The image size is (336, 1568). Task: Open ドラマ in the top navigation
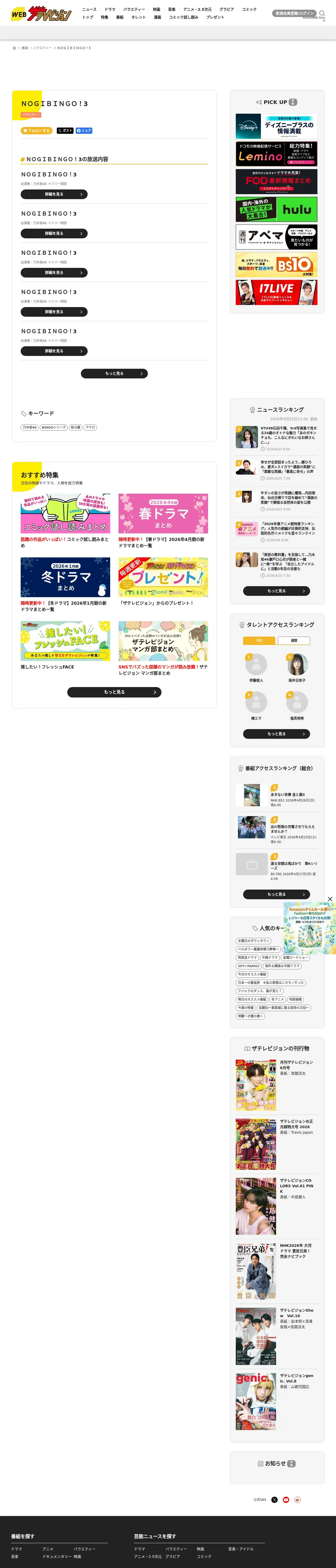coord(110,9)
